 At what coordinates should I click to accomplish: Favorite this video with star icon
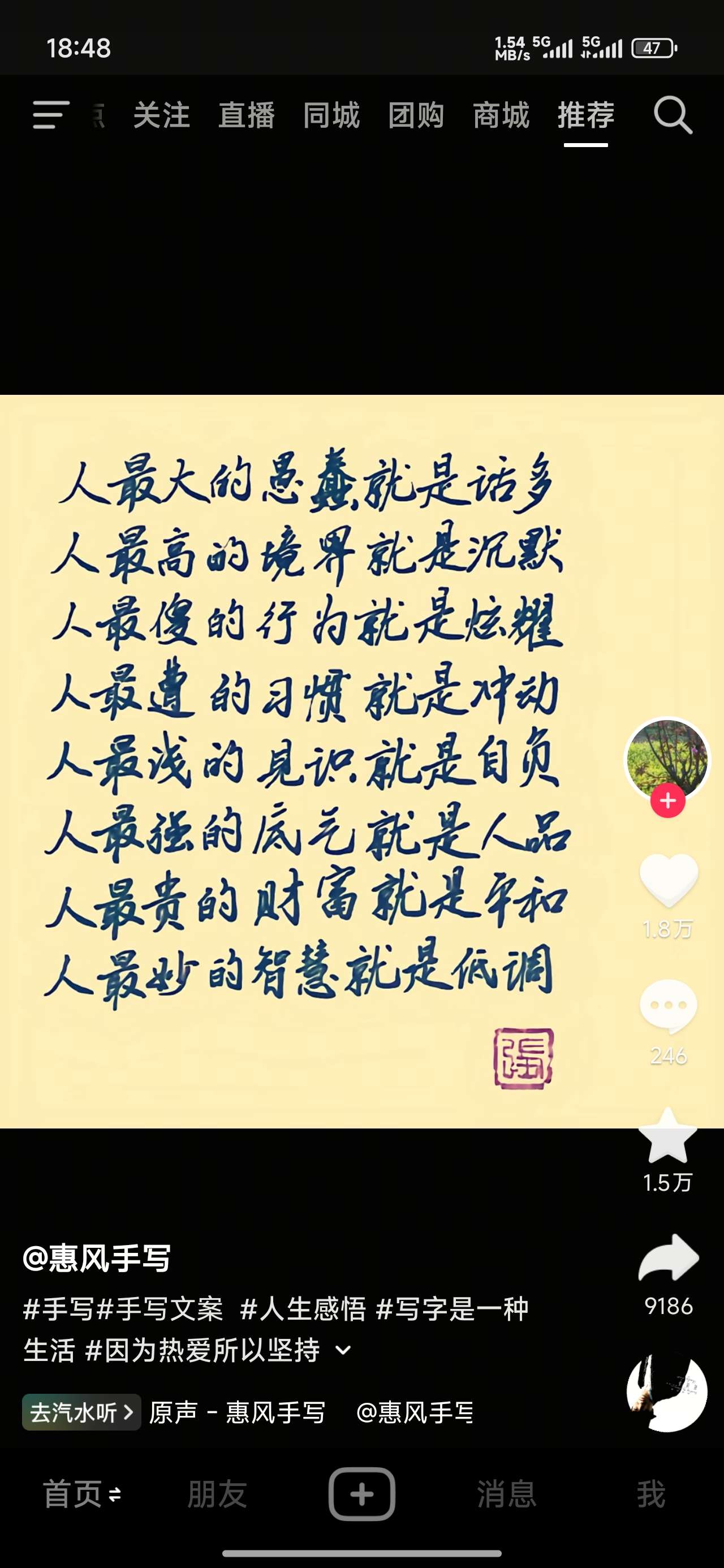pos(668,1135)
